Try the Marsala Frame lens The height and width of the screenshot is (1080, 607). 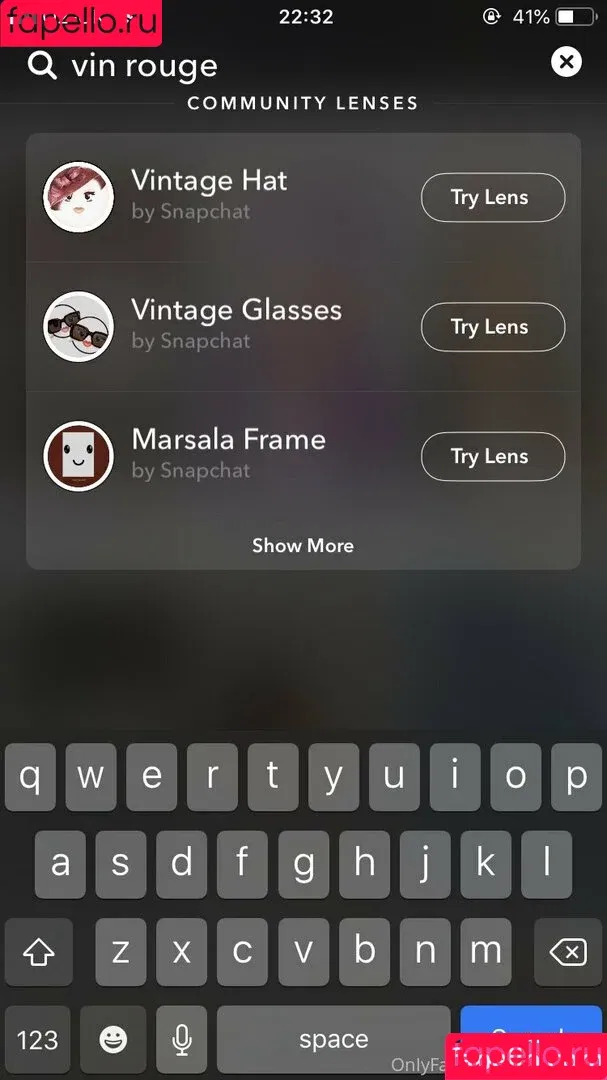(x=492, y=457)
